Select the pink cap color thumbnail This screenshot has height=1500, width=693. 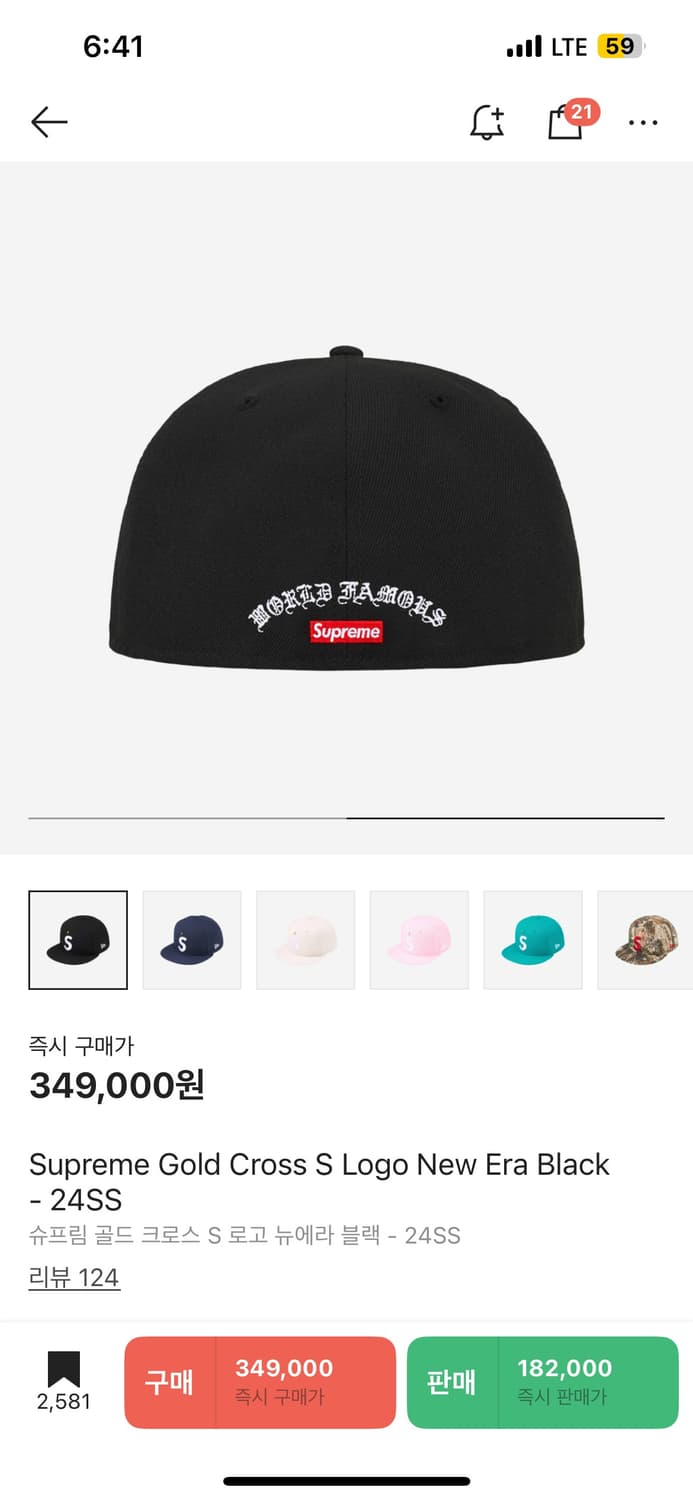pyautogui.click(x=419, y=940)
